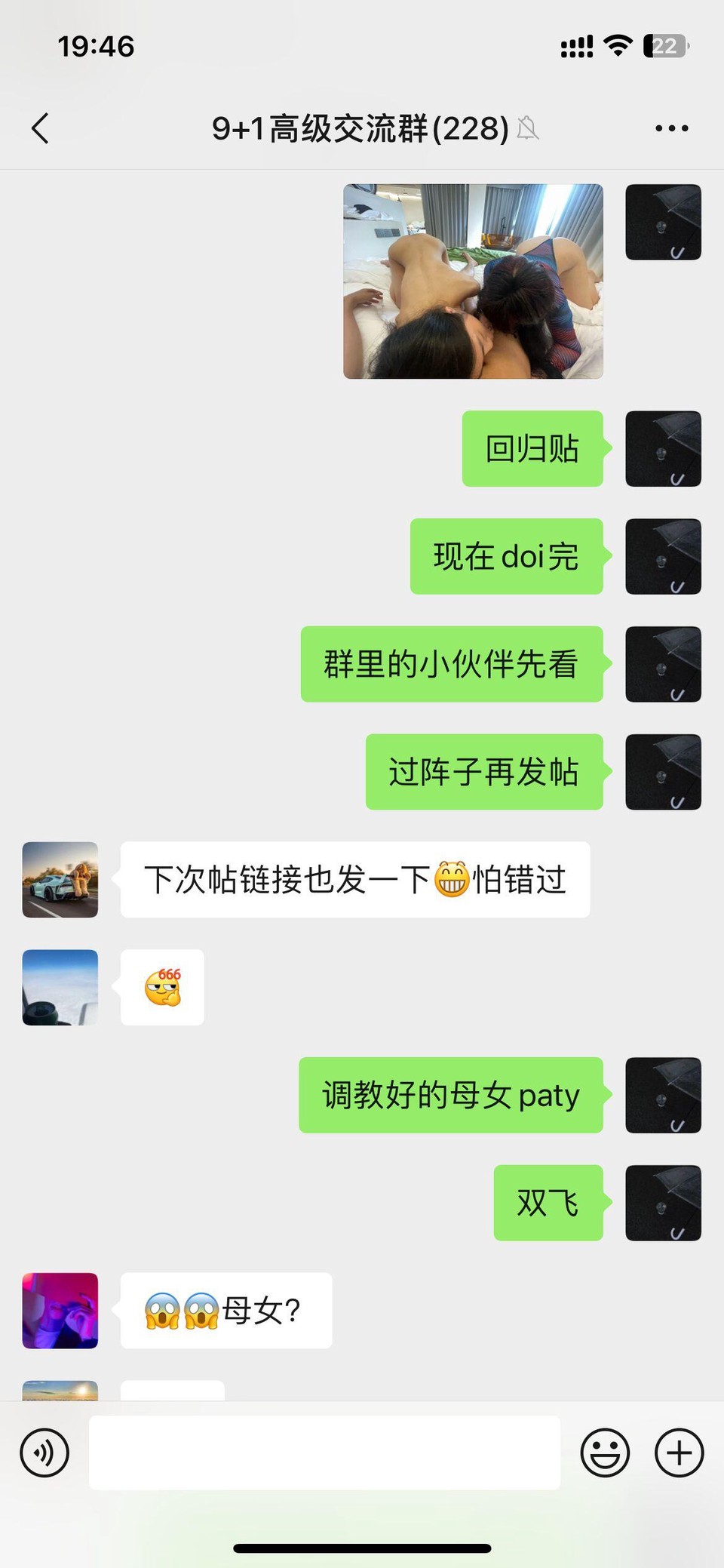Open own avatar beside the 回归贴 message
724x1568 pixels.
click(663, 449)
